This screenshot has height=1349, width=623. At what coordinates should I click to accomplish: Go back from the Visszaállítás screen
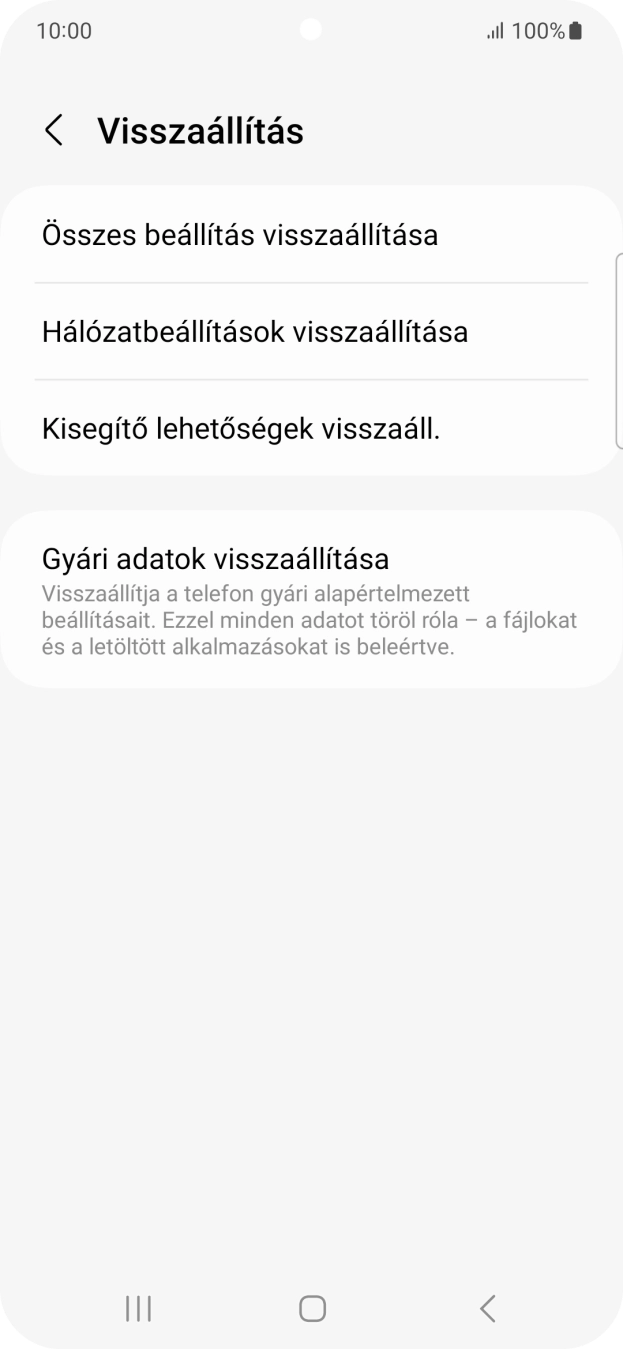(x=54, y=131)
